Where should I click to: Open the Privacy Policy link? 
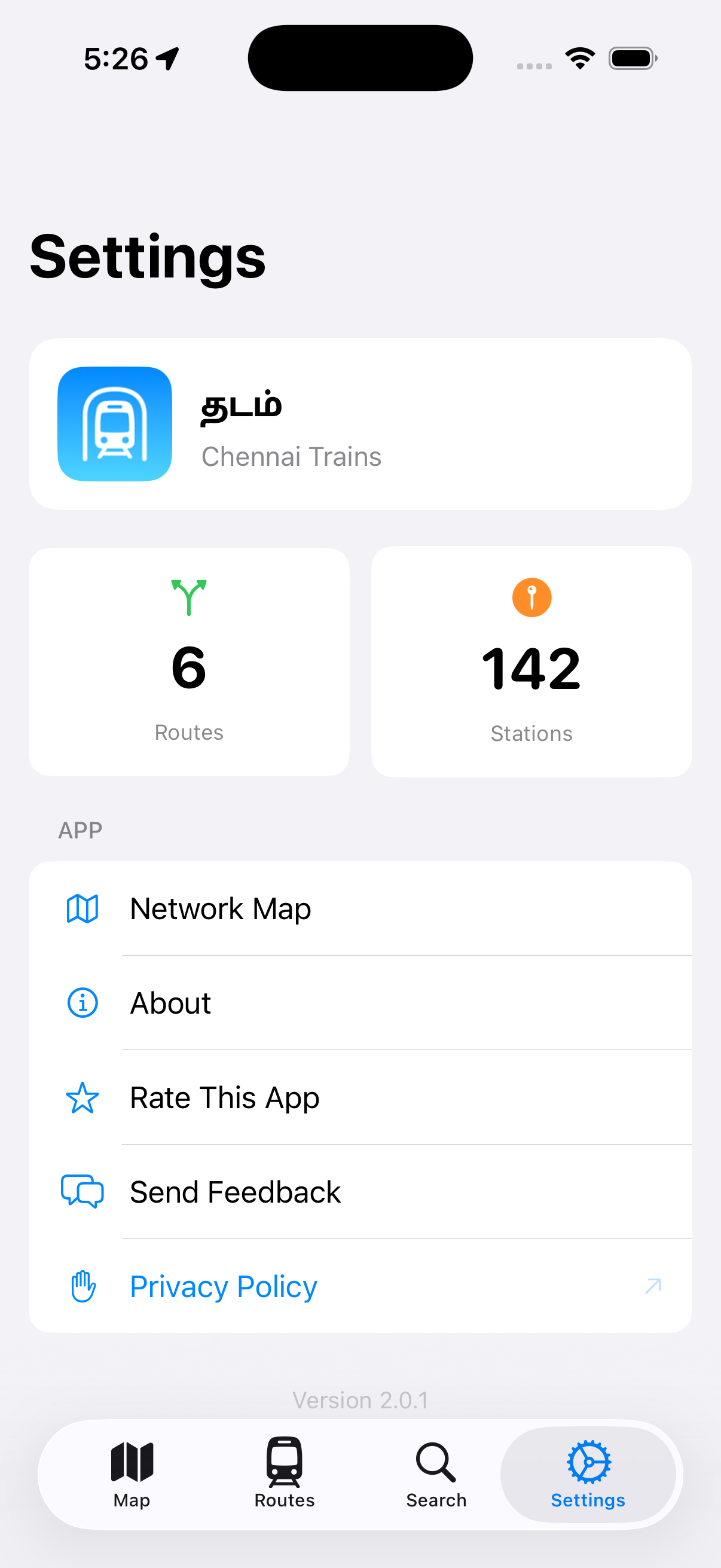(359, 1286)
